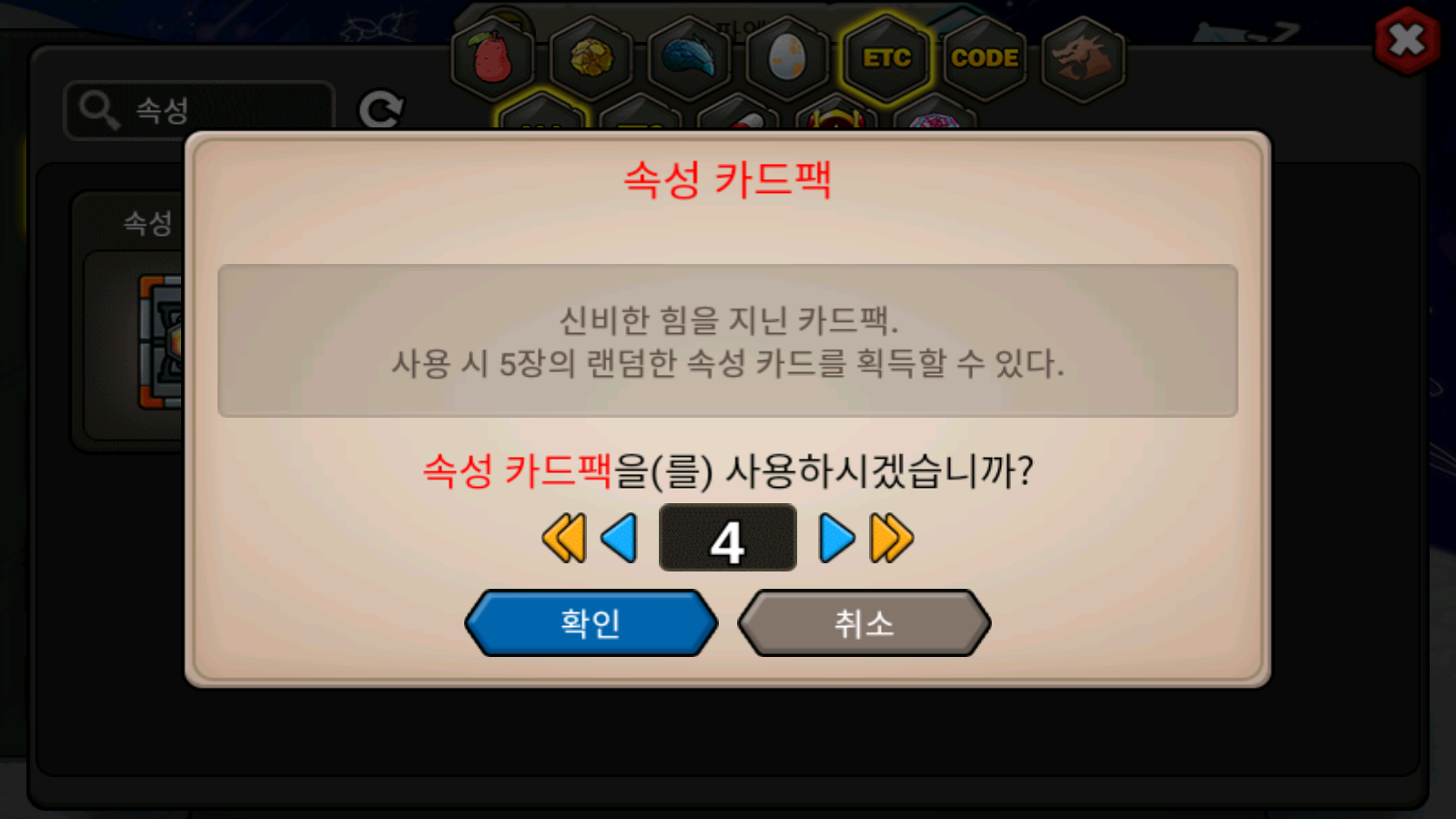The width and height of the screenshot is (1456, 819).
Task: Open the CODE category tab
Action: [985, 58]
